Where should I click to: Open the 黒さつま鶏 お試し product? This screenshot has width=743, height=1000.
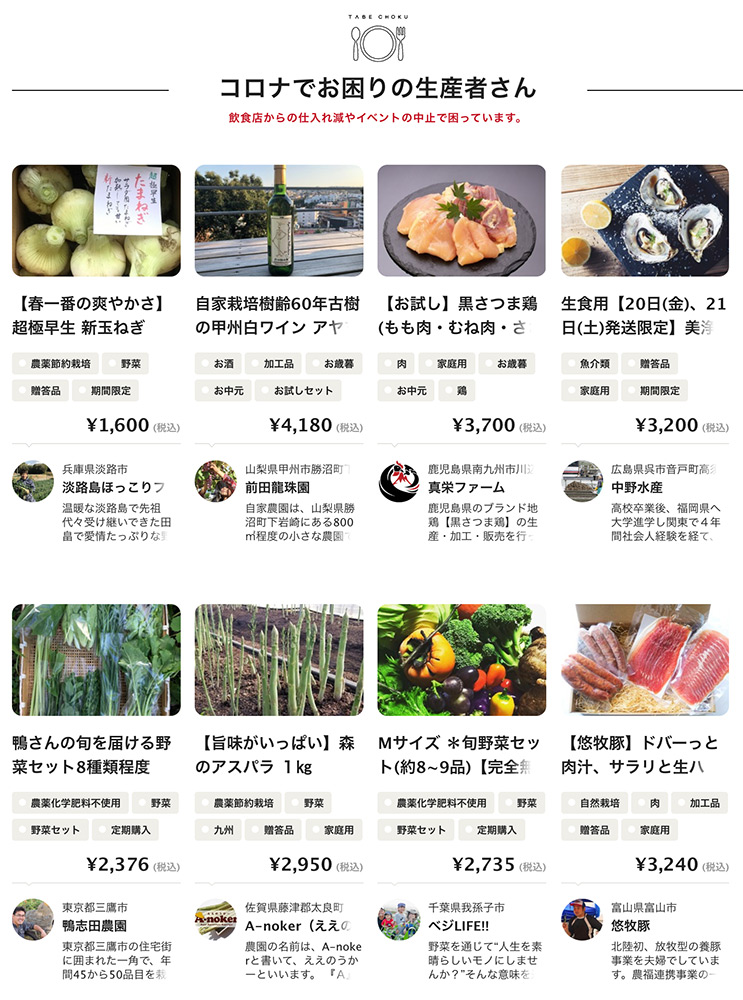[x=462, y=222]
